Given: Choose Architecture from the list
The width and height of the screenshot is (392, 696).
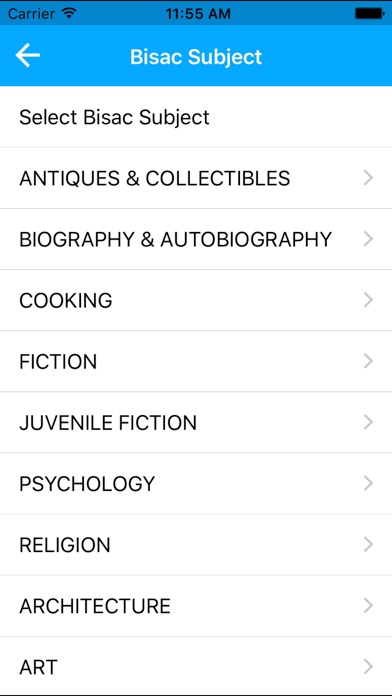Looking at the screenshot, I should coord(196,606).
